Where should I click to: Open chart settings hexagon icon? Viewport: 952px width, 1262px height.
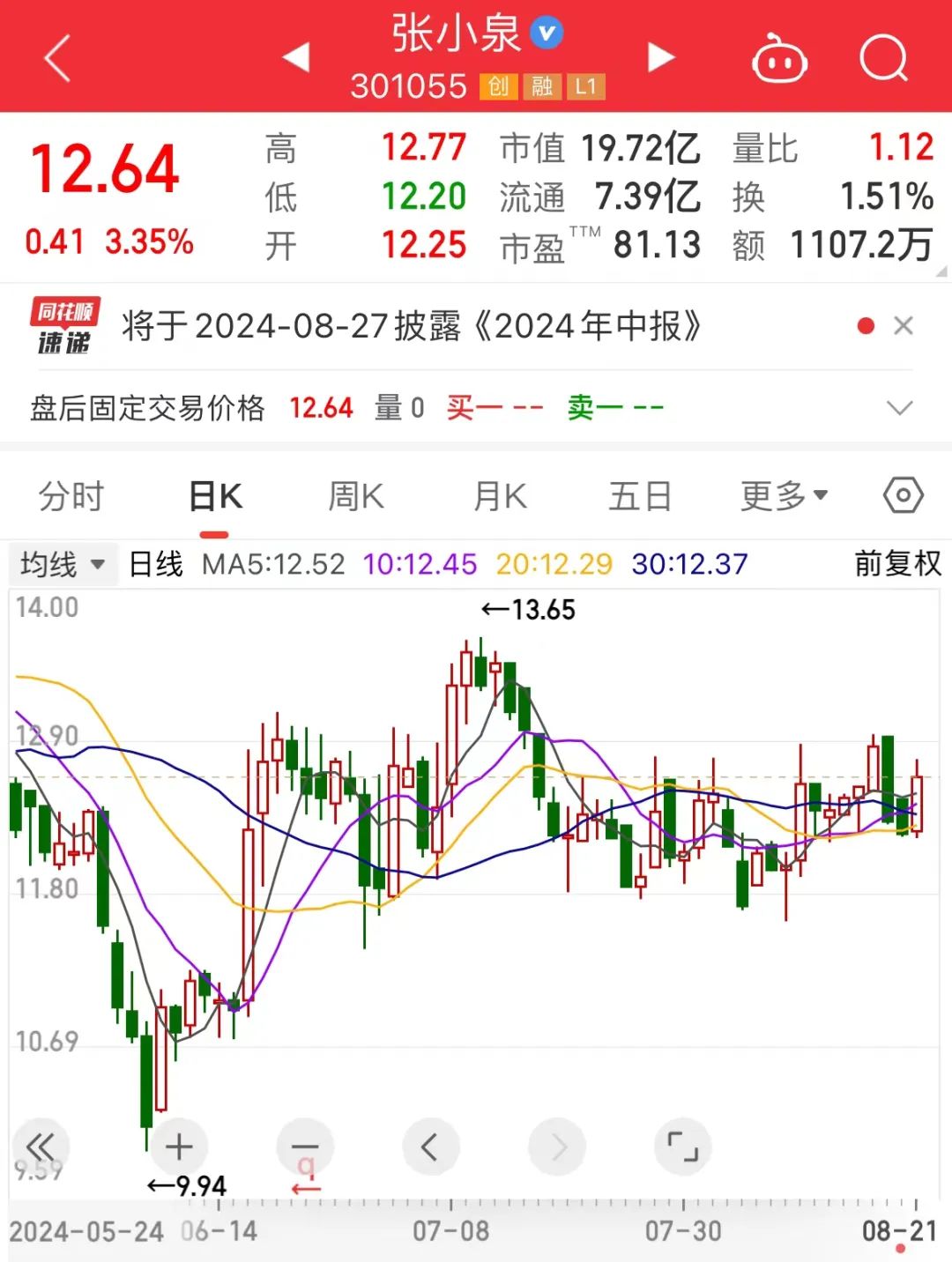pos(903,495)
